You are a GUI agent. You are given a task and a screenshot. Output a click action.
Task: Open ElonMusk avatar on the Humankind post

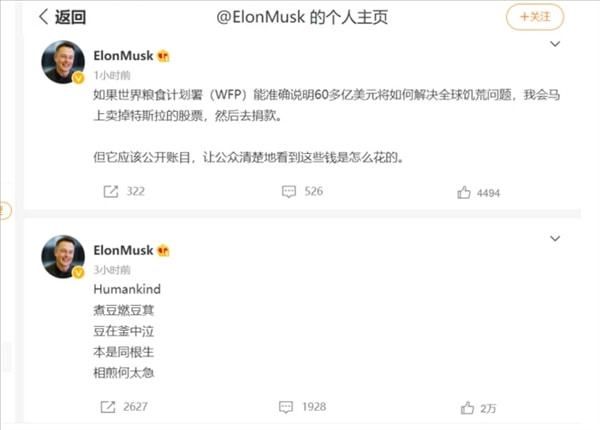(x=62, y=257)
